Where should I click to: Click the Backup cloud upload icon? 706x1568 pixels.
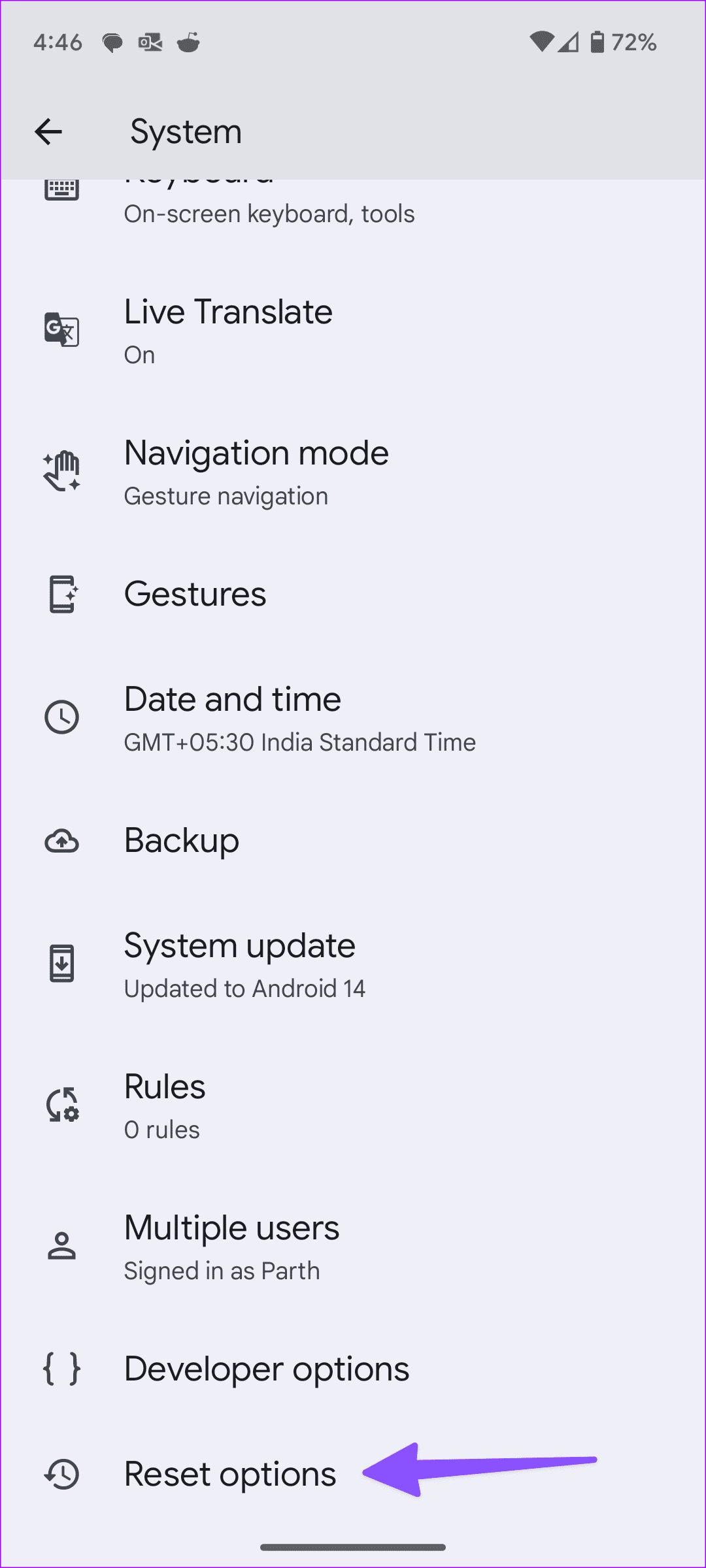(x=61, y=841)
